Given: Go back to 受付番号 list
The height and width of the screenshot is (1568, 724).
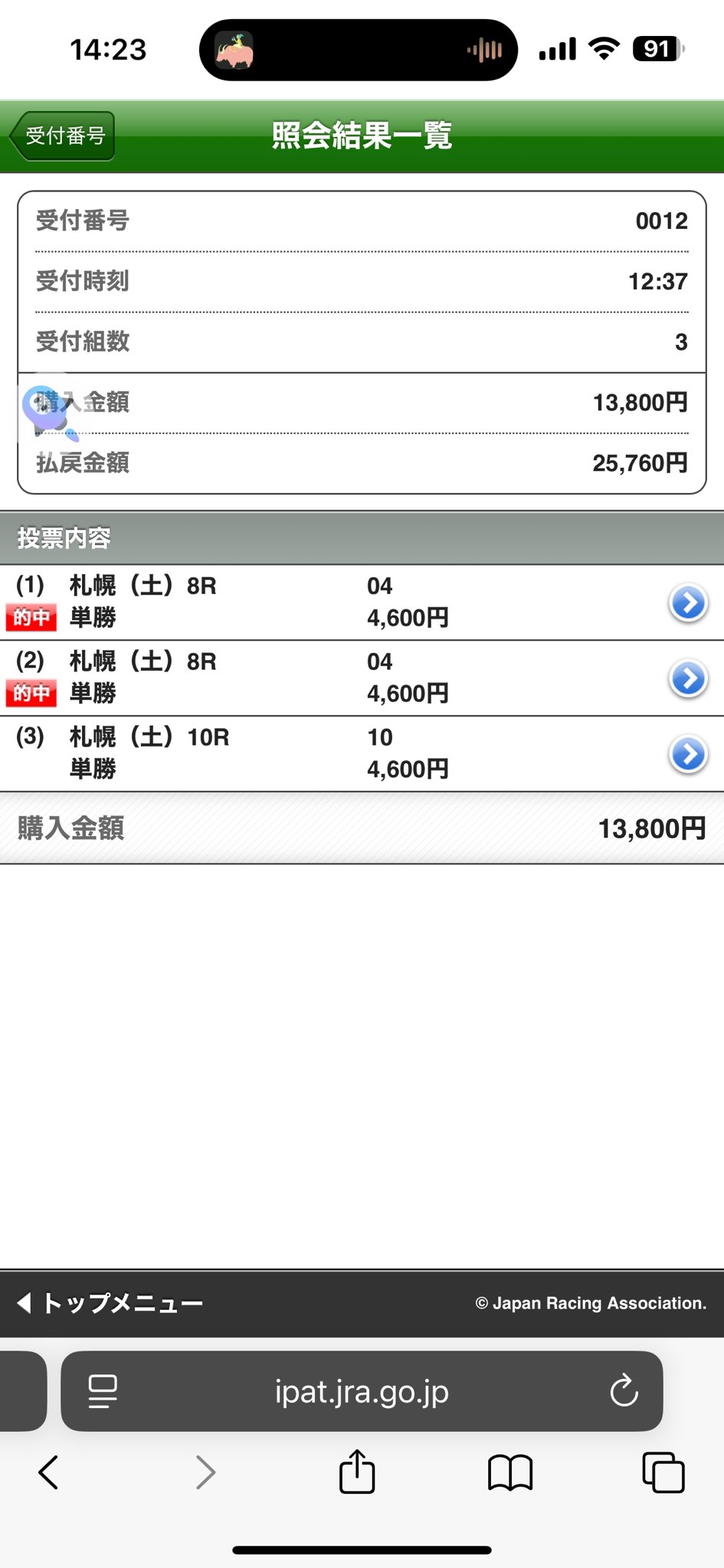Looking at the screenshot, I should click(63, 136).
